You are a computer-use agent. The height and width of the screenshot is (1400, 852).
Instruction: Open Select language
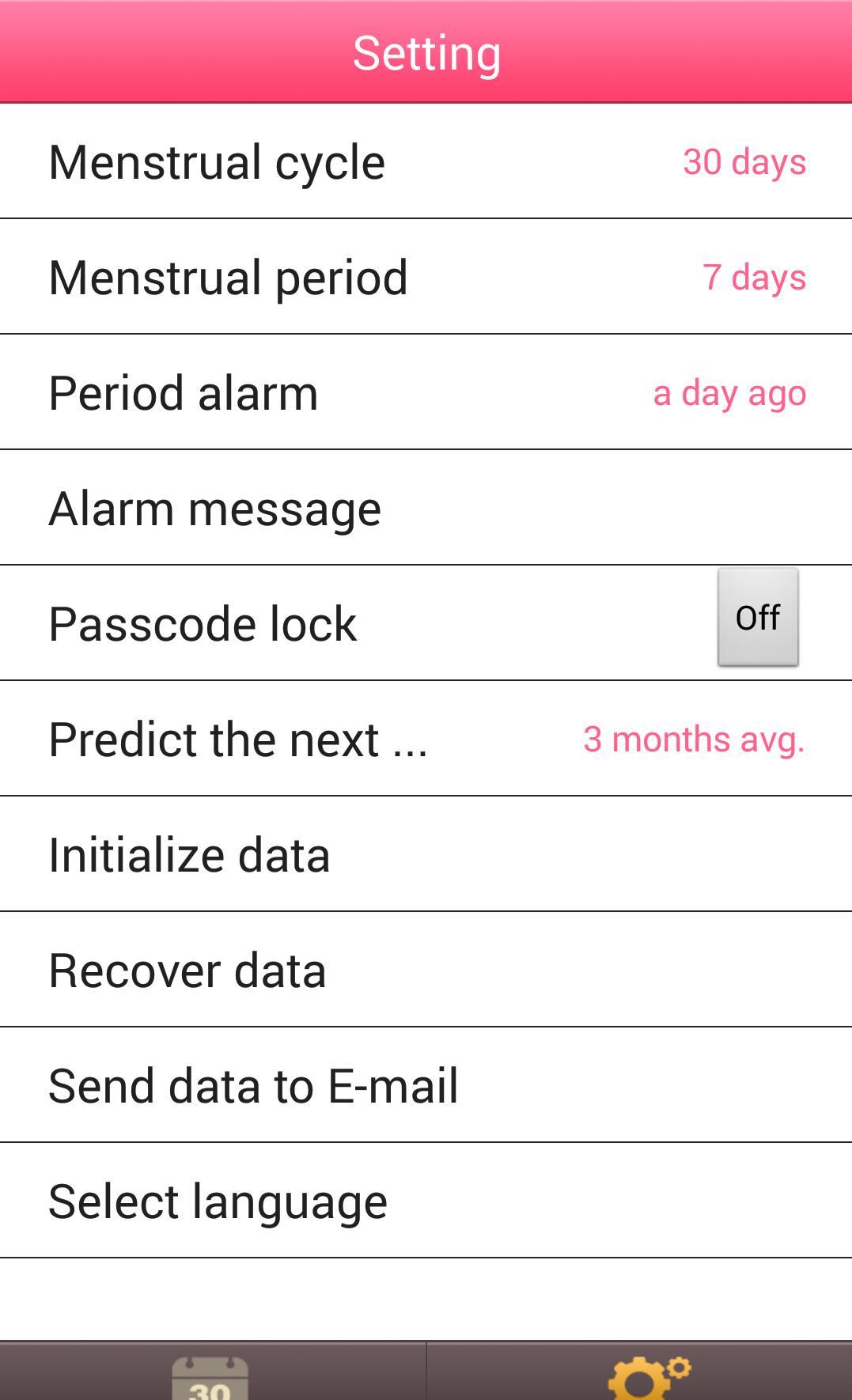tap(426, 1199)
